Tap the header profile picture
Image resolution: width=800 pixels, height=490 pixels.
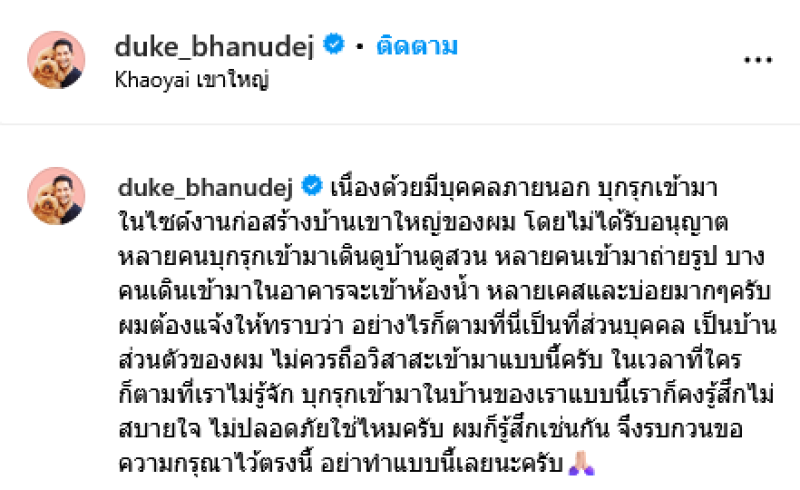tap(55, 59)
